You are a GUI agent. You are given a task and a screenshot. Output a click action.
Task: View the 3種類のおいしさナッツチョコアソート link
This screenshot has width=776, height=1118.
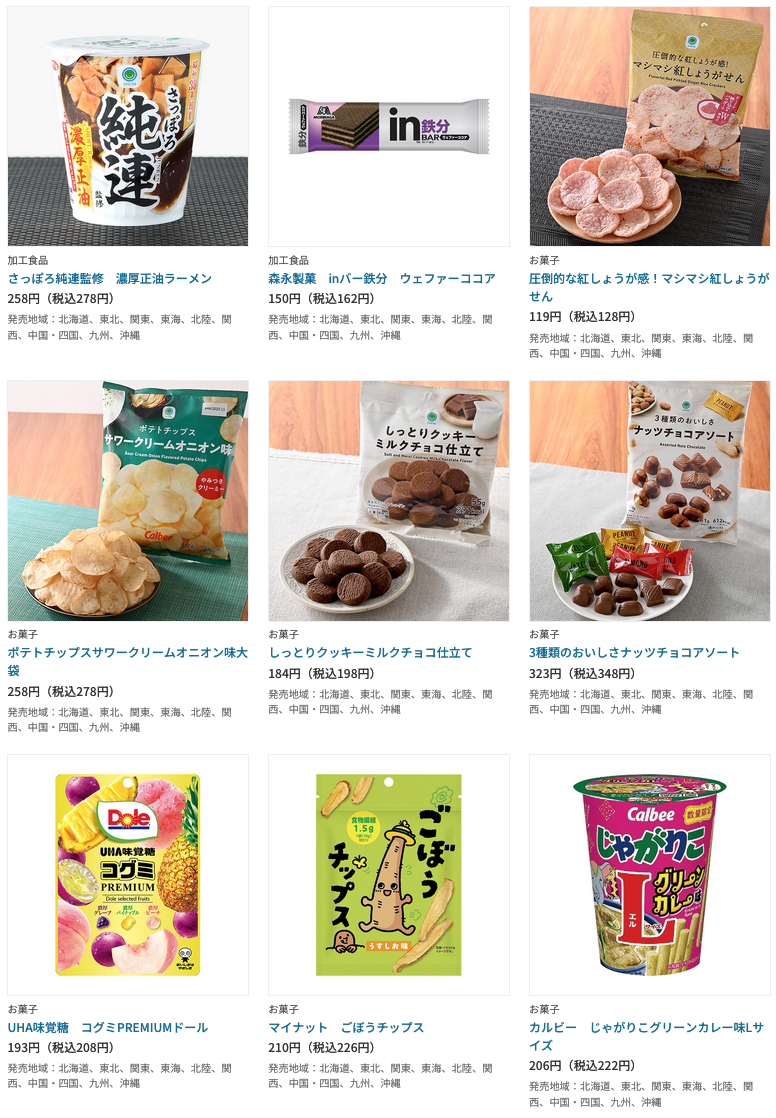coord(634,652)
